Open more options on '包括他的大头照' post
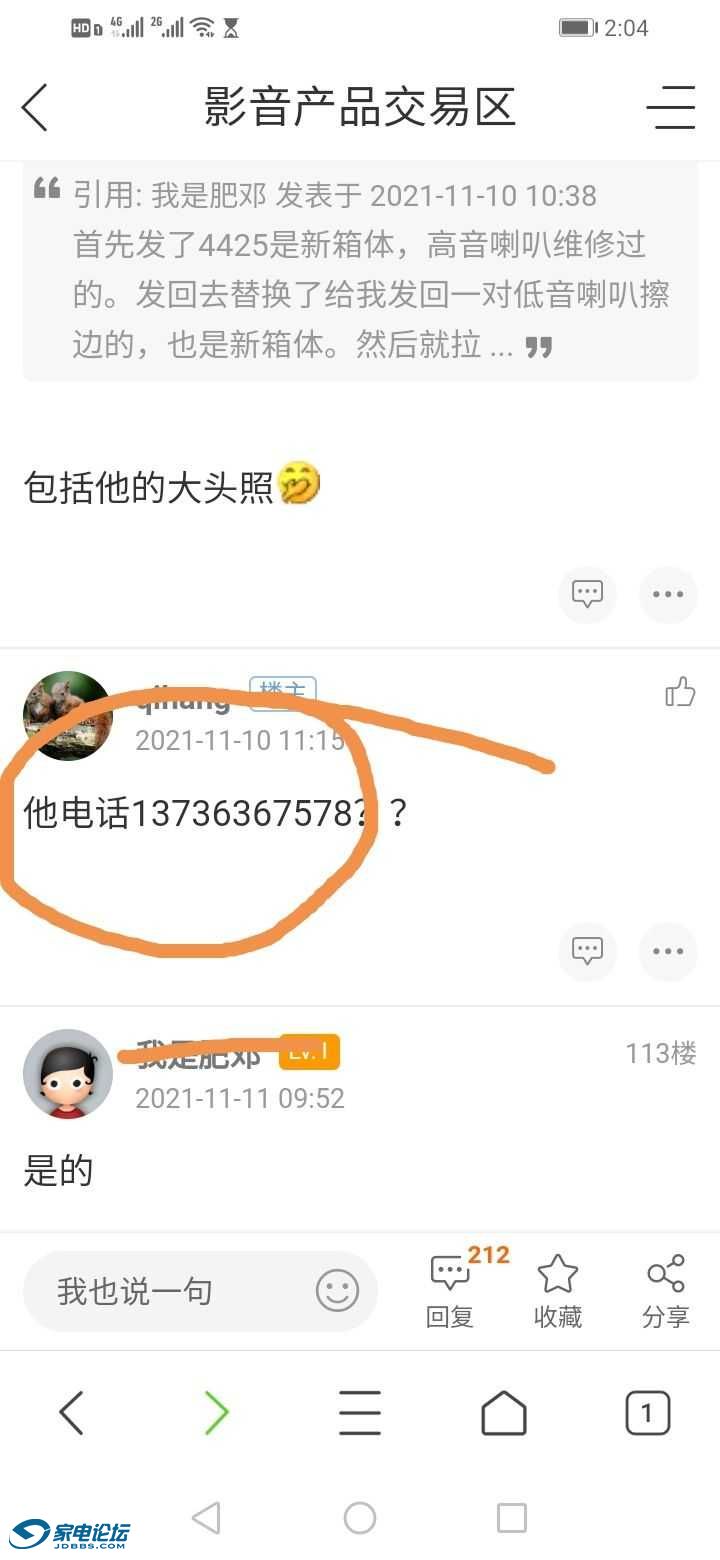Image resolution: width=720 pixels, height=1560 pixels. (x=667, y=594)
